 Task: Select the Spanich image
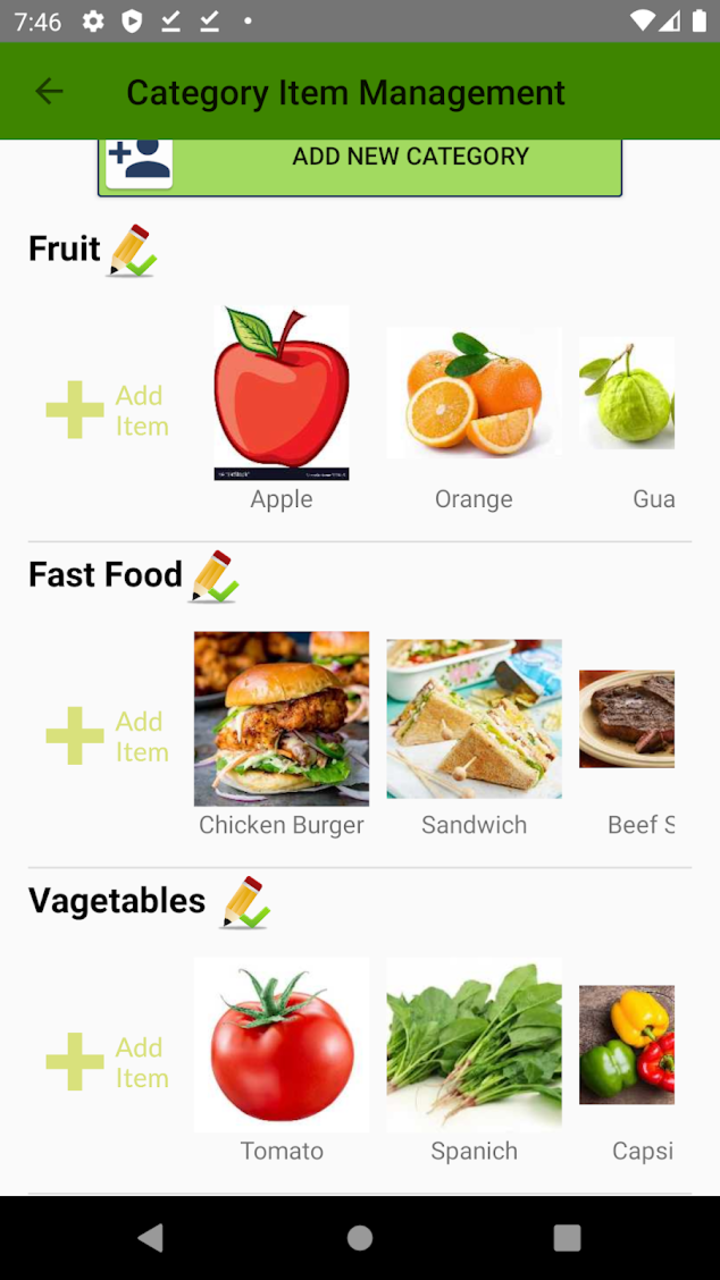click(x=474, y=1044)
